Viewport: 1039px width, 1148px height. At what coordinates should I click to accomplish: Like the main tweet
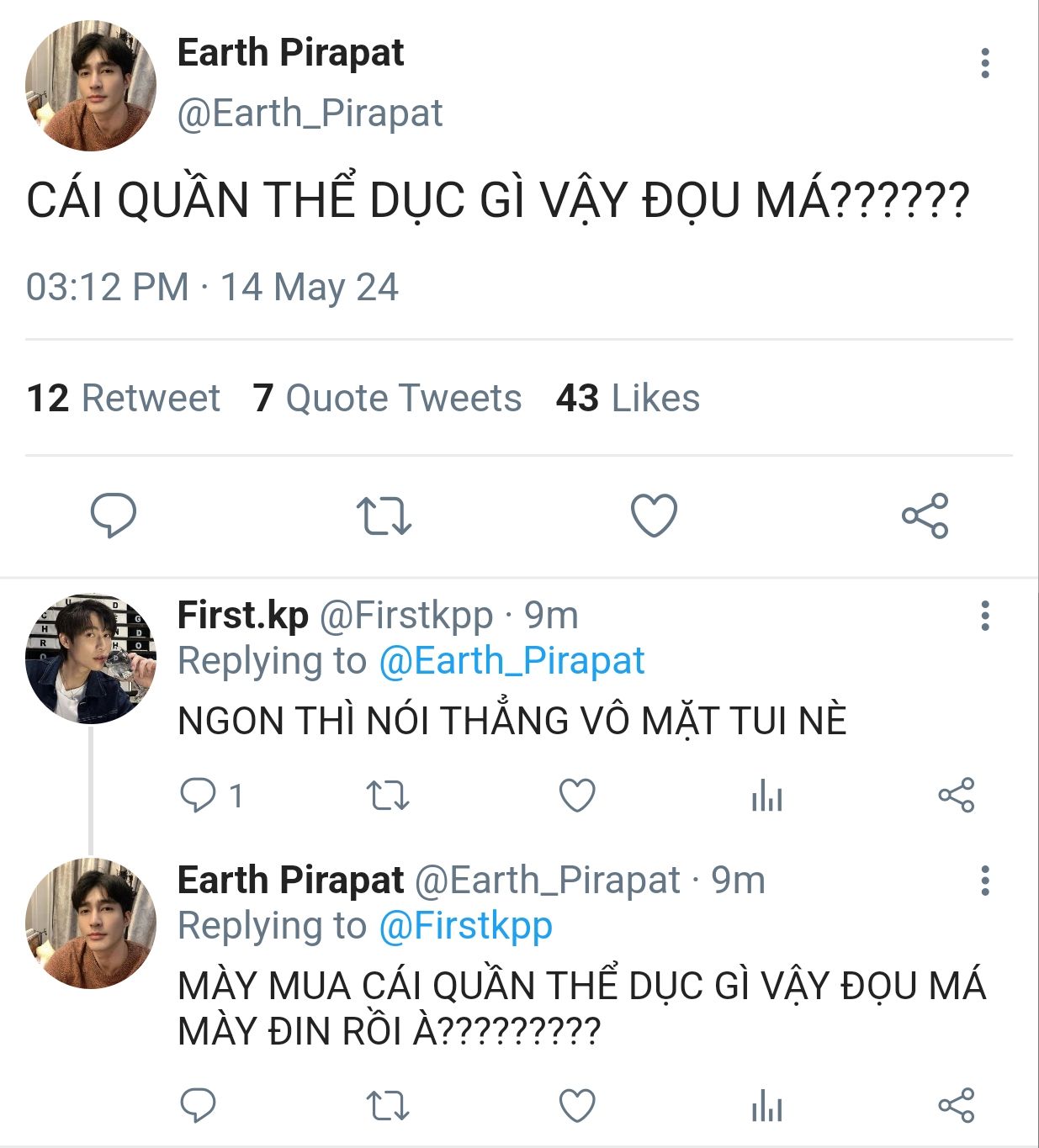pos(654,516)
